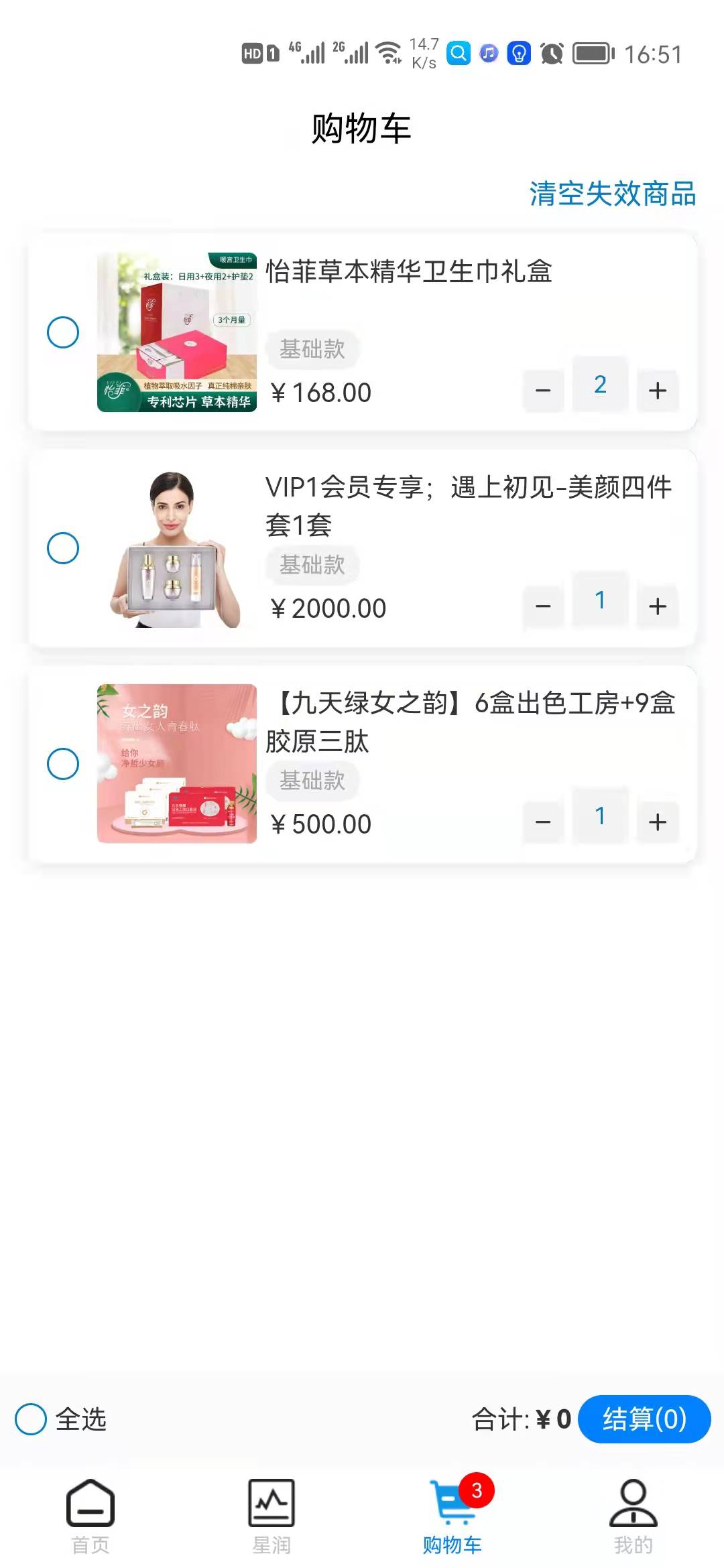Viewport: 724px width, 1568px height.
Task: Decrease quantity of 九天绿女之韵 item
Action: [x=543, y=822]
